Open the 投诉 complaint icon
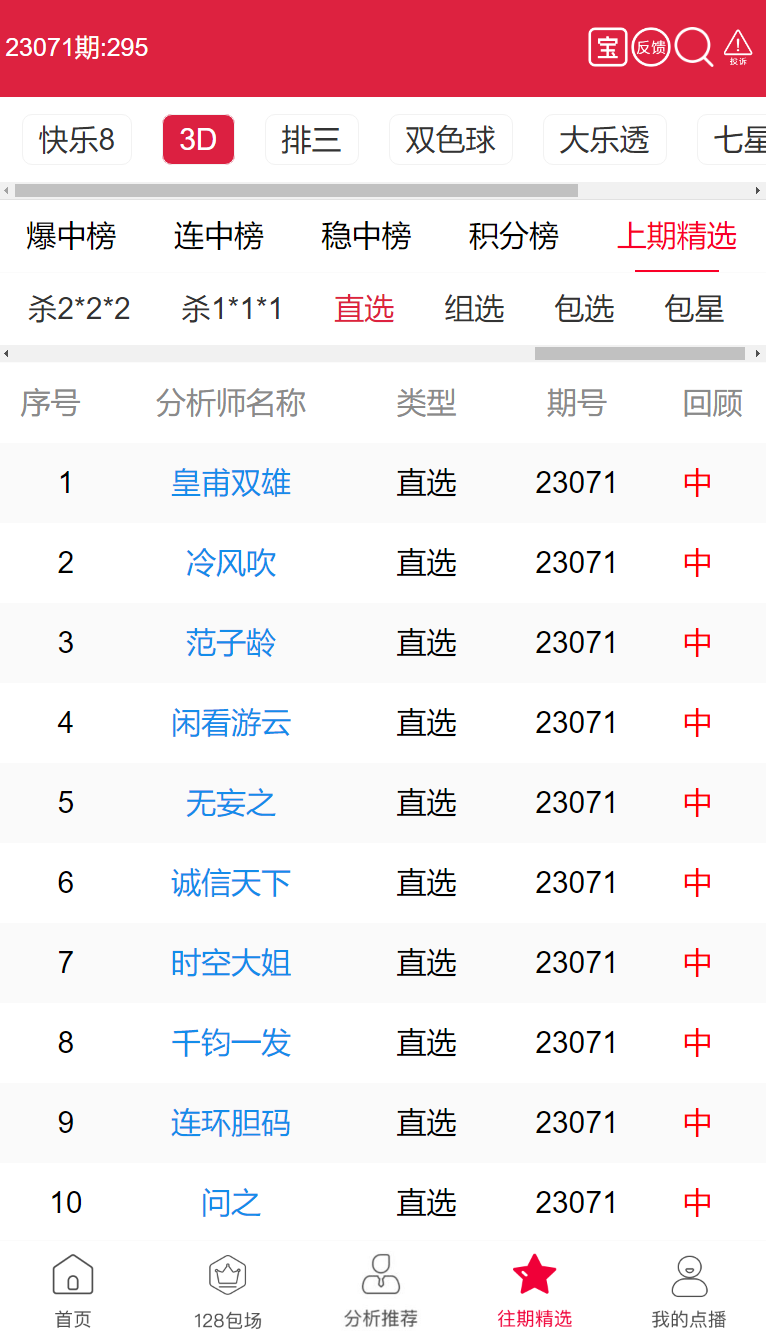773x1335 pixels. [738, 47]
